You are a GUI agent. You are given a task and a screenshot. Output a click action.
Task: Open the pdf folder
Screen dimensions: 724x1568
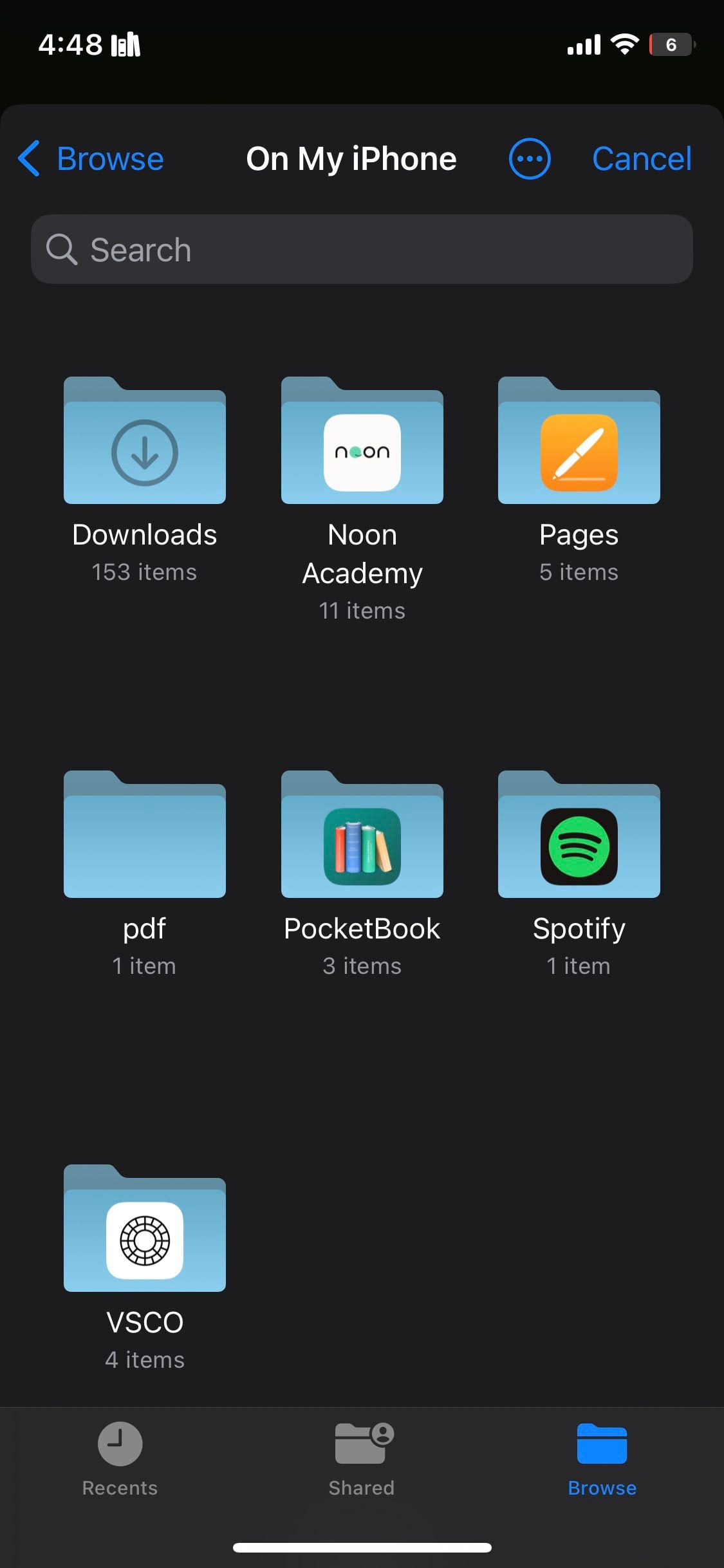point(145,836)
